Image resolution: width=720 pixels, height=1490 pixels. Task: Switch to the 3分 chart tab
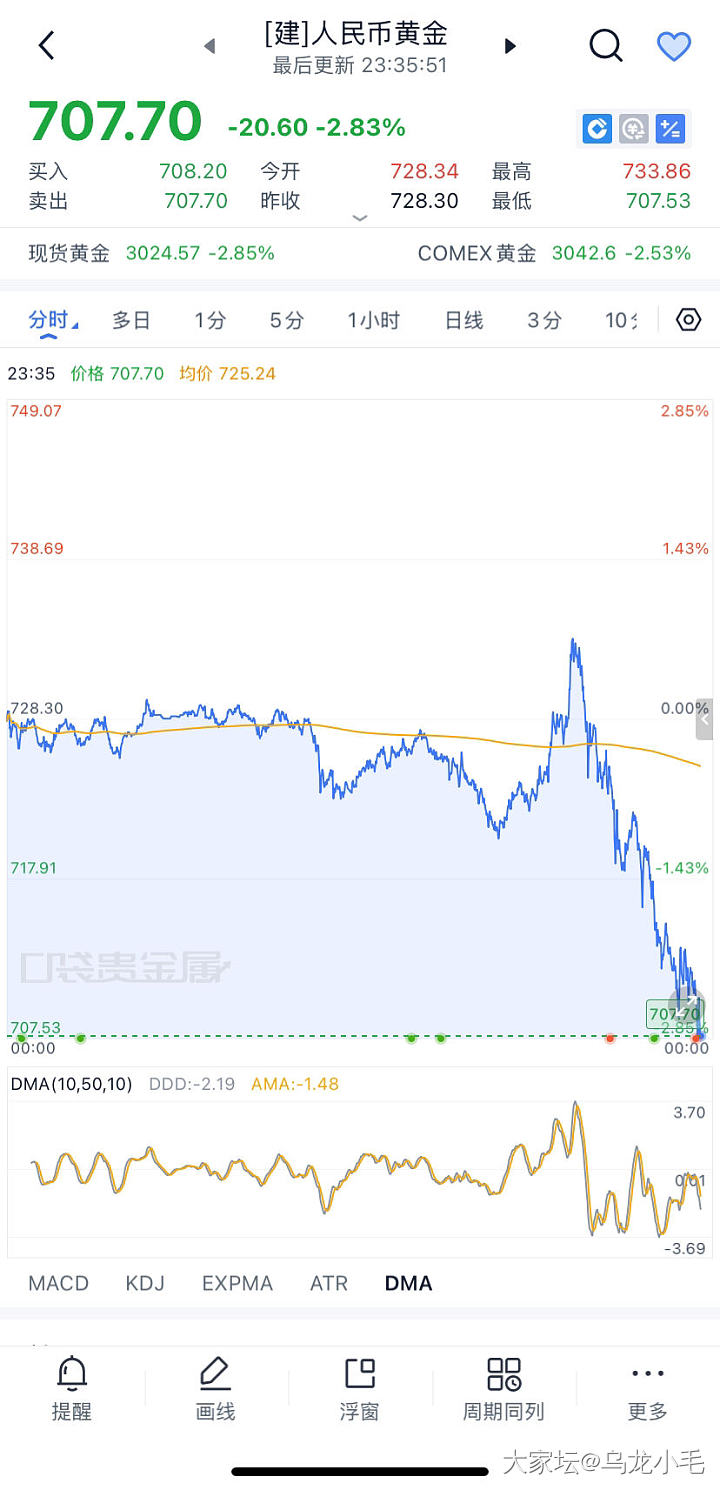(545, 320)
